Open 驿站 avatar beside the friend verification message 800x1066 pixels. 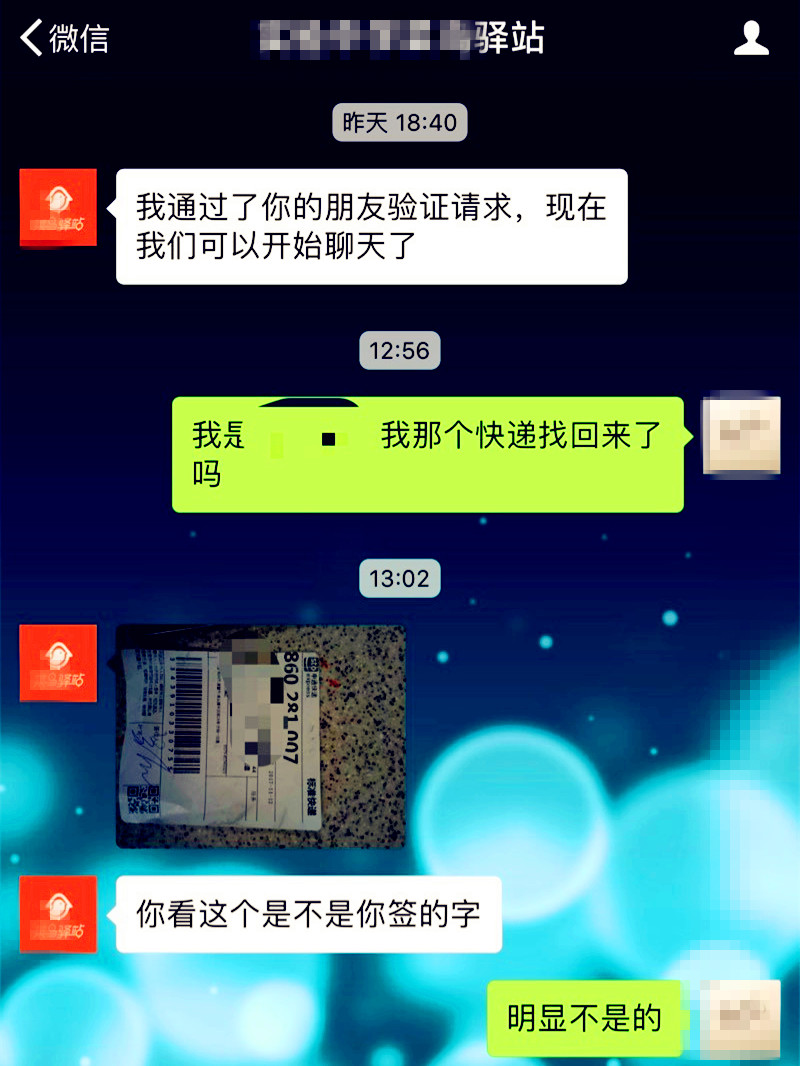tap(58, 208)
